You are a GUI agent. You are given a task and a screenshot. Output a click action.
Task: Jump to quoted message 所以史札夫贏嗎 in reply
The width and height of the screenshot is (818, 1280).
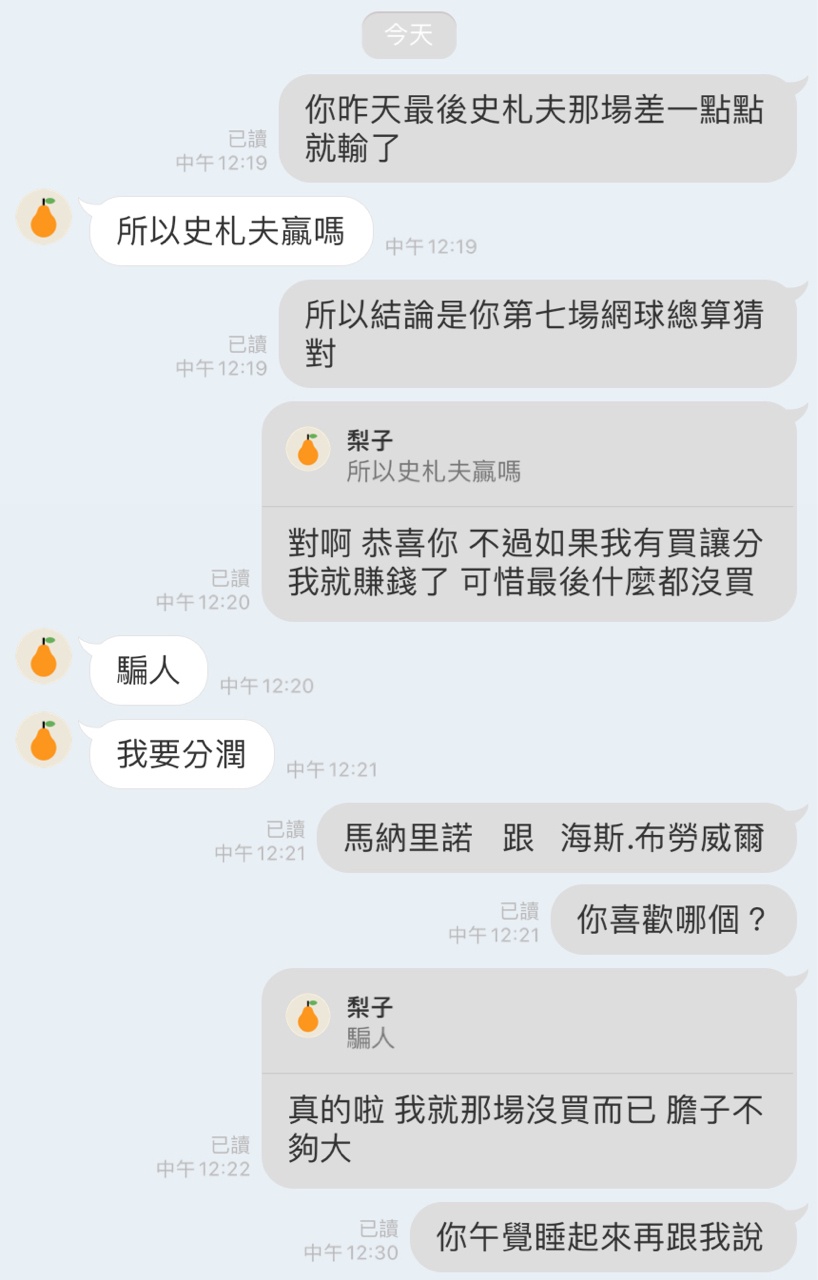528,457
